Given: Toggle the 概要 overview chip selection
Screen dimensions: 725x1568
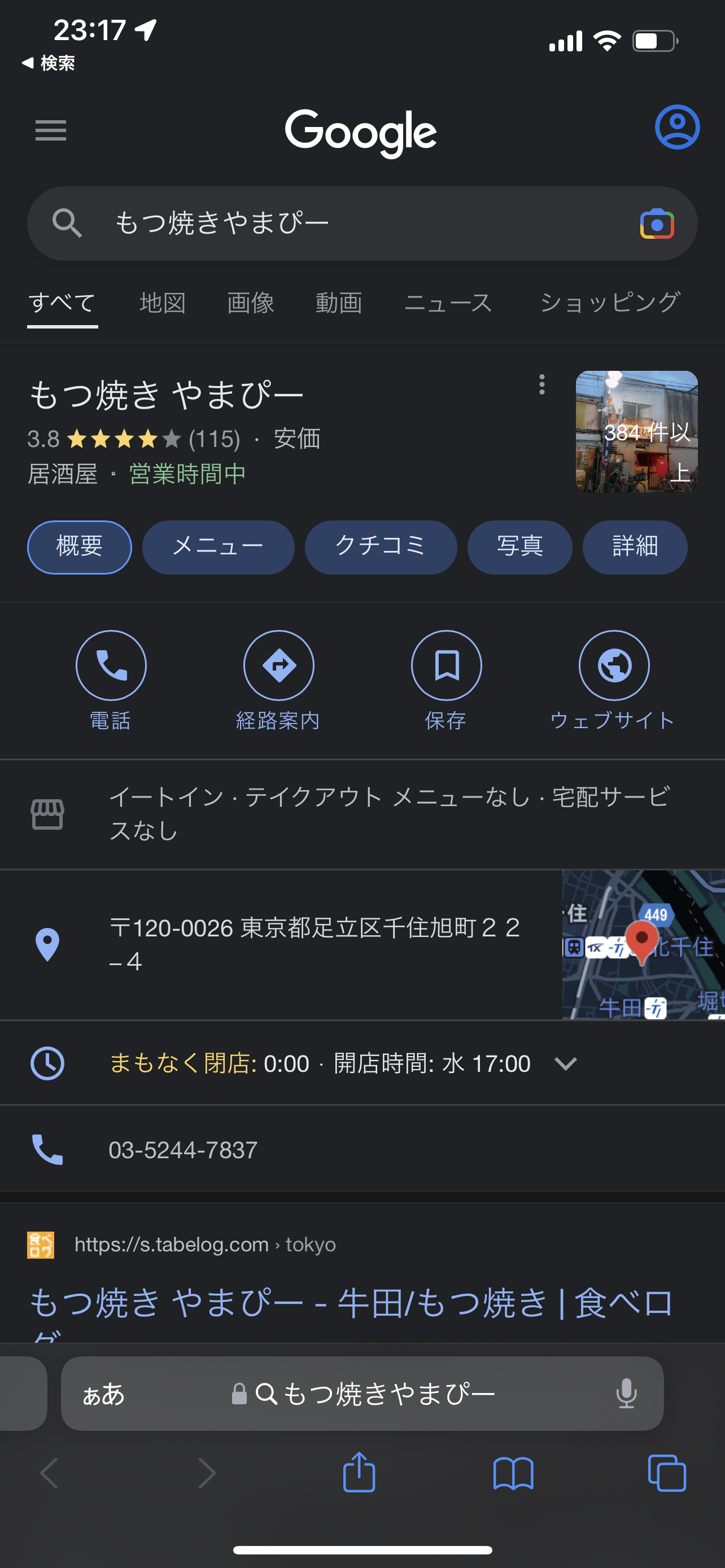Looking at the screenshot, I should coord(79,546).
